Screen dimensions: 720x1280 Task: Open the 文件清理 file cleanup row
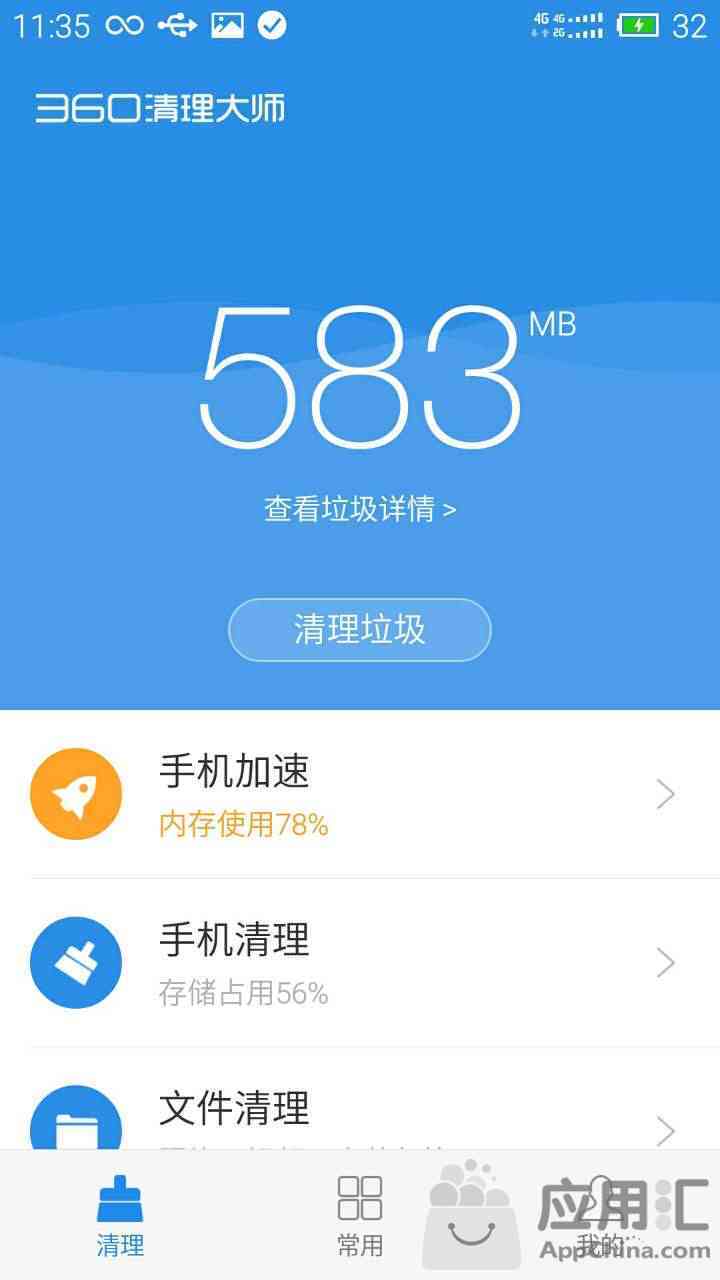click(360, 1115)
